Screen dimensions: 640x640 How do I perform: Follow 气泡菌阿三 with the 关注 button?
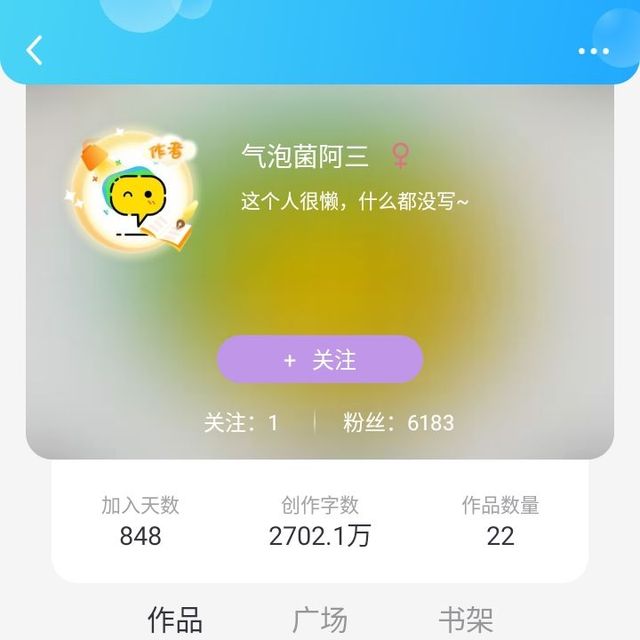[x=320, y=360]
